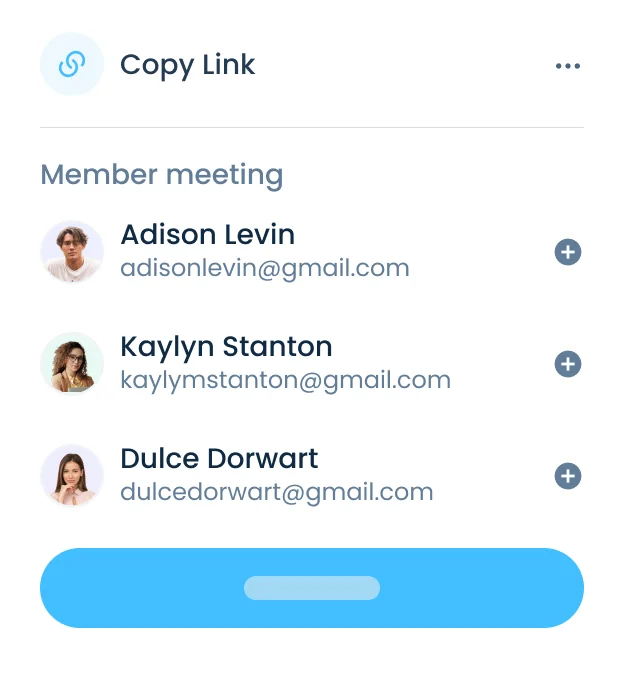
Task: Add Dulce Dorwart with the plus icon
Action: click(x=568, y=476)
